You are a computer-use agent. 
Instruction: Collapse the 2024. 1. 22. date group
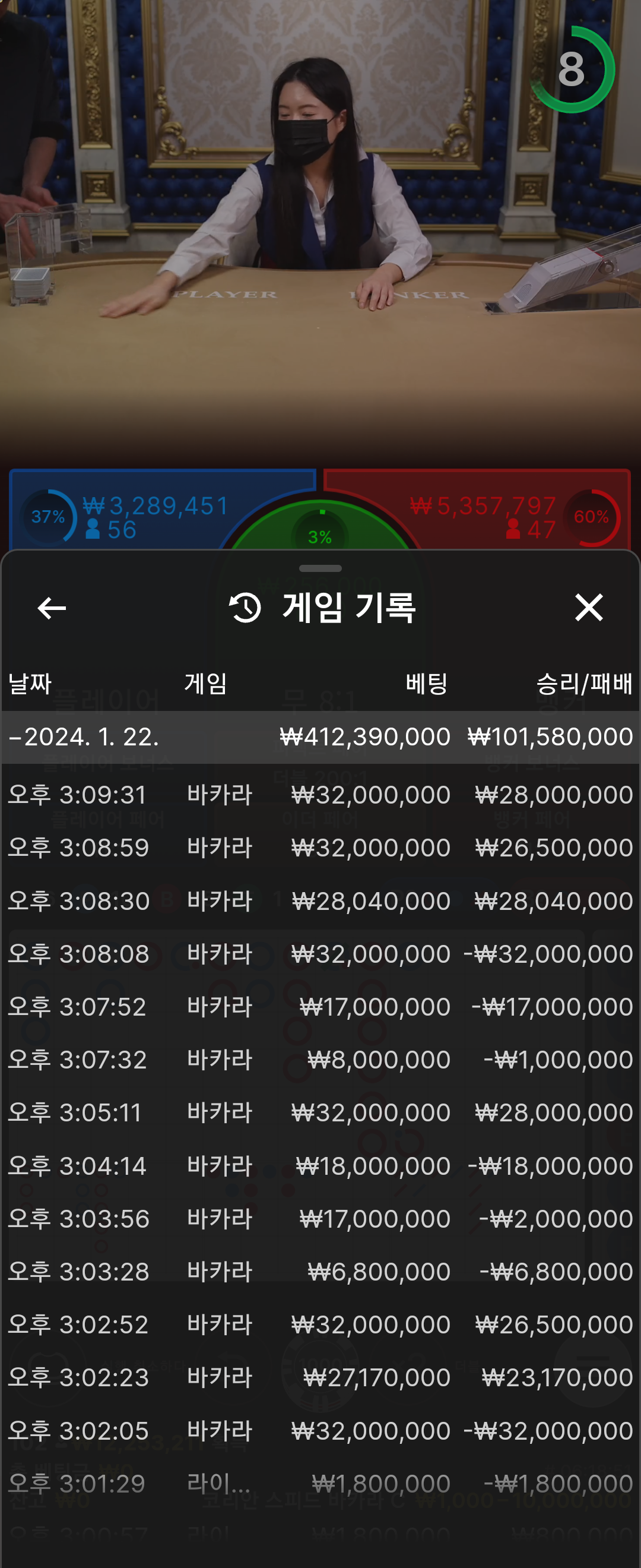[x=320, y=736]
